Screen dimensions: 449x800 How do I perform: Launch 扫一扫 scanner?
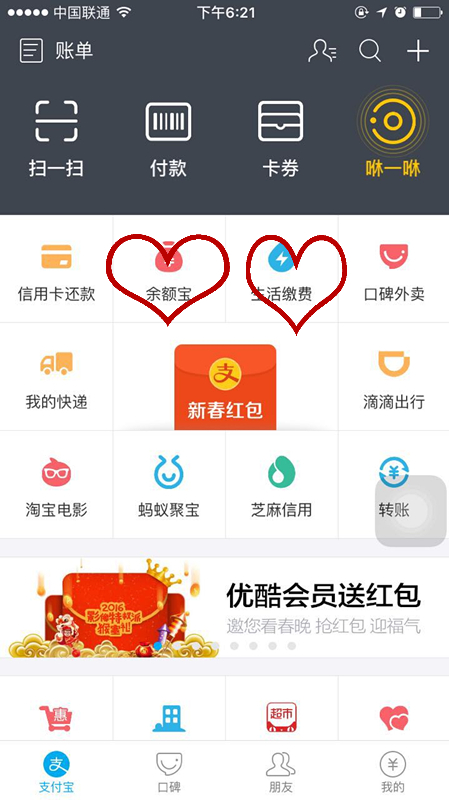[56, 139]
